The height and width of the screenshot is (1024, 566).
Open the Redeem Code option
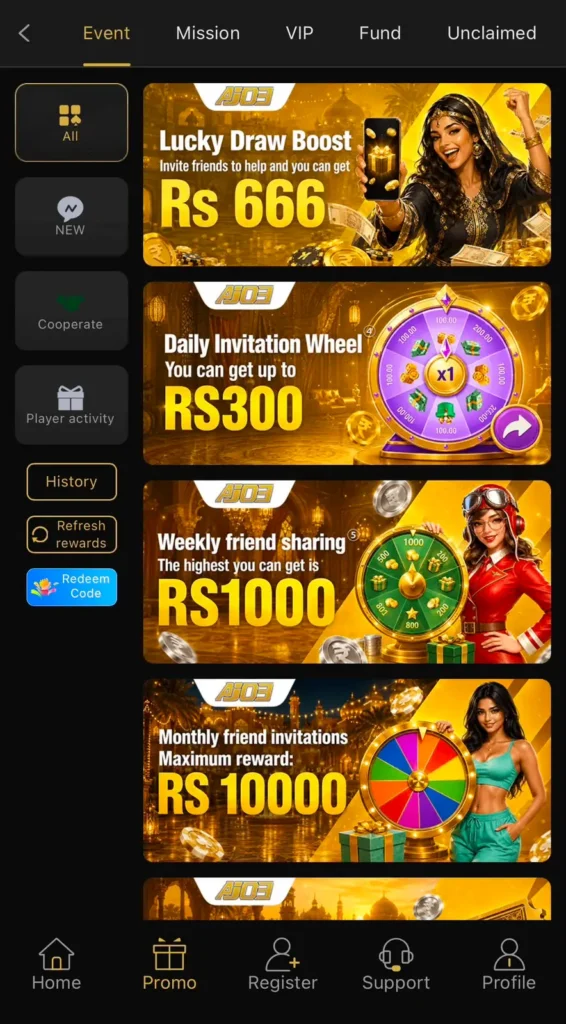click(x=71, y=586)
